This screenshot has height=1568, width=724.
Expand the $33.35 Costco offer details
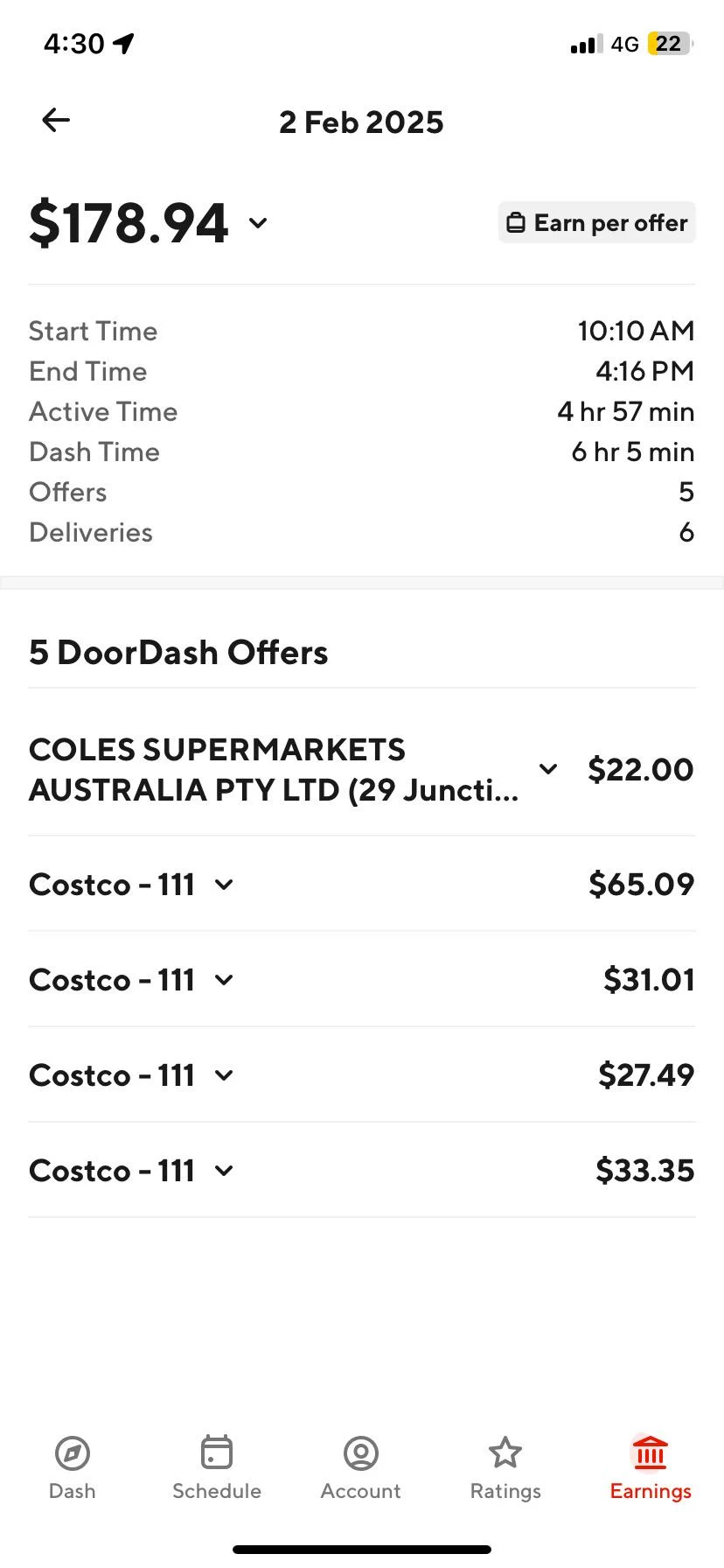(x=223, y=1171)
